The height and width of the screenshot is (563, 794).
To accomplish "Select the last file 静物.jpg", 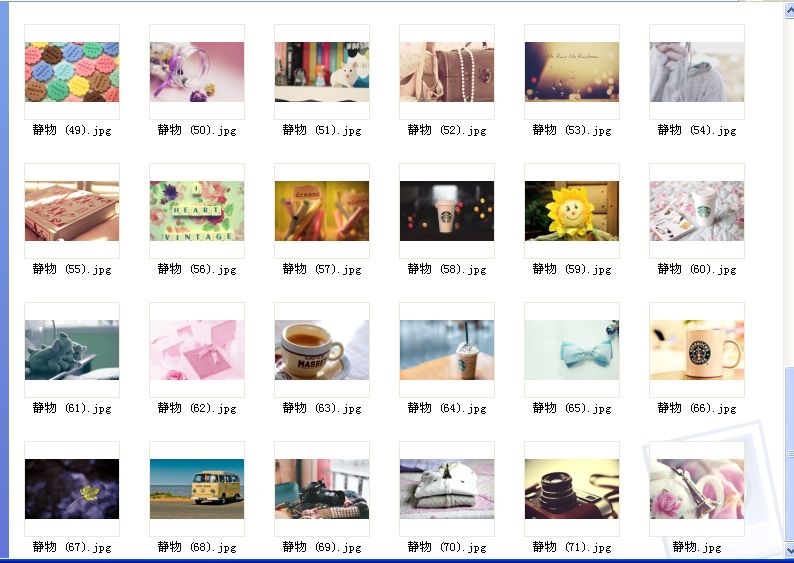I will pyautogui.click(x=697, y=489).
